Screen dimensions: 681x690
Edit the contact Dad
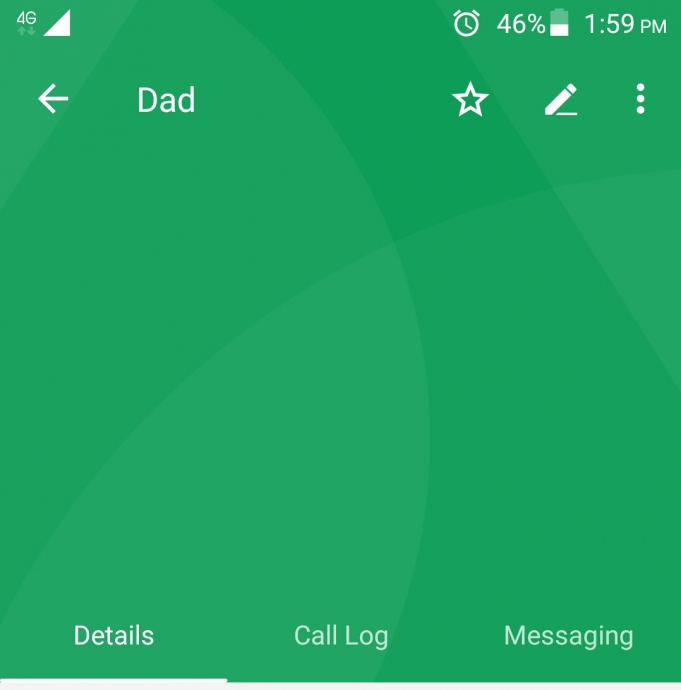[561, 99]
